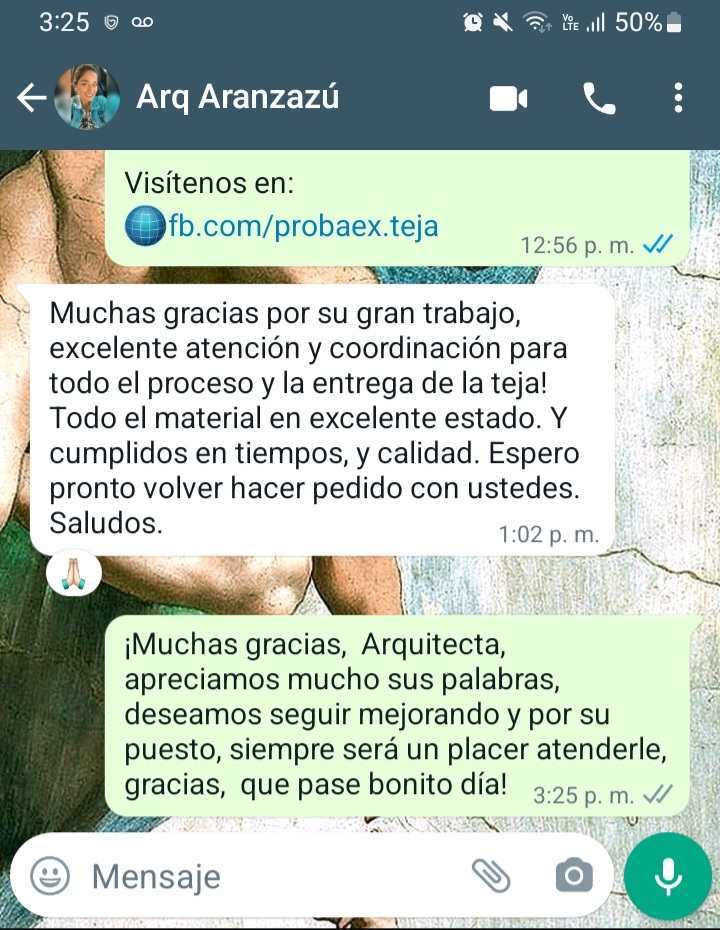
Task: Open the overflow menu
Action: 678,98
